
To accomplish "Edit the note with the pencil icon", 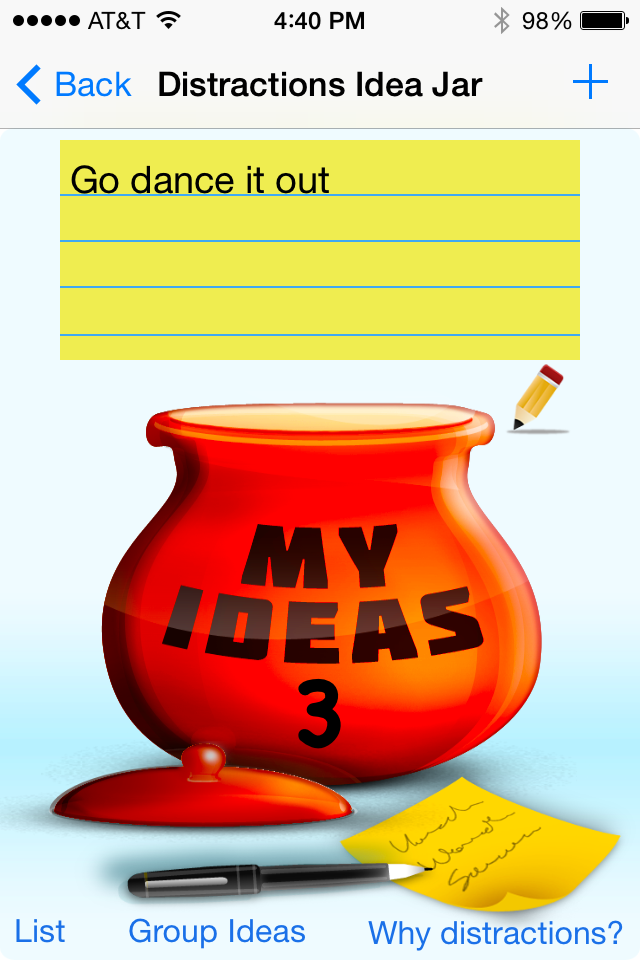I will point(539,399).
